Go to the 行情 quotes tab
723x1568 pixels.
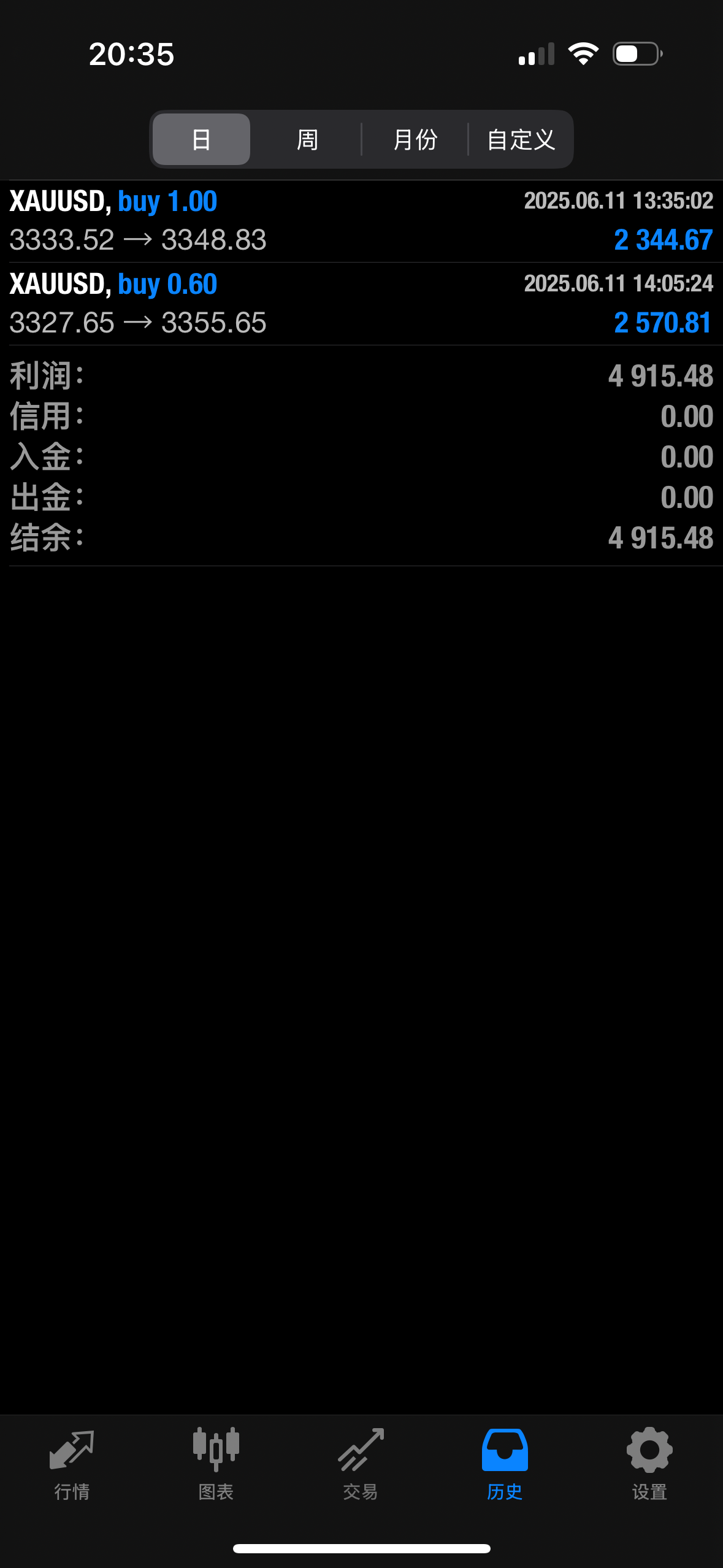click(72, 1464)
